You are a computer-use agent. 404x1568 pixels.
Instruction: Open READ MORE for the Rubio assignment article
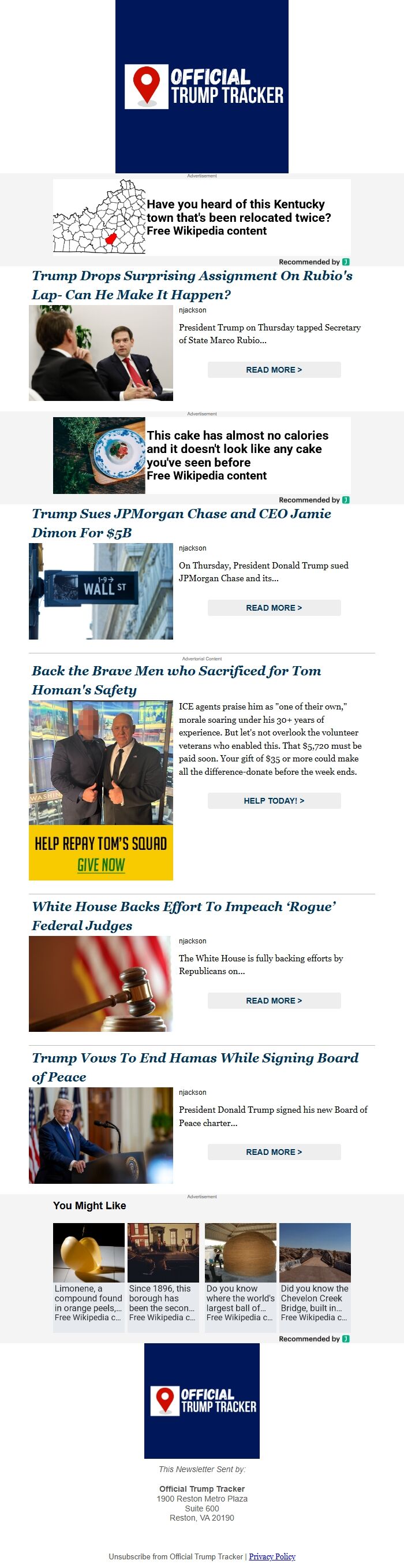coord(274,370)
